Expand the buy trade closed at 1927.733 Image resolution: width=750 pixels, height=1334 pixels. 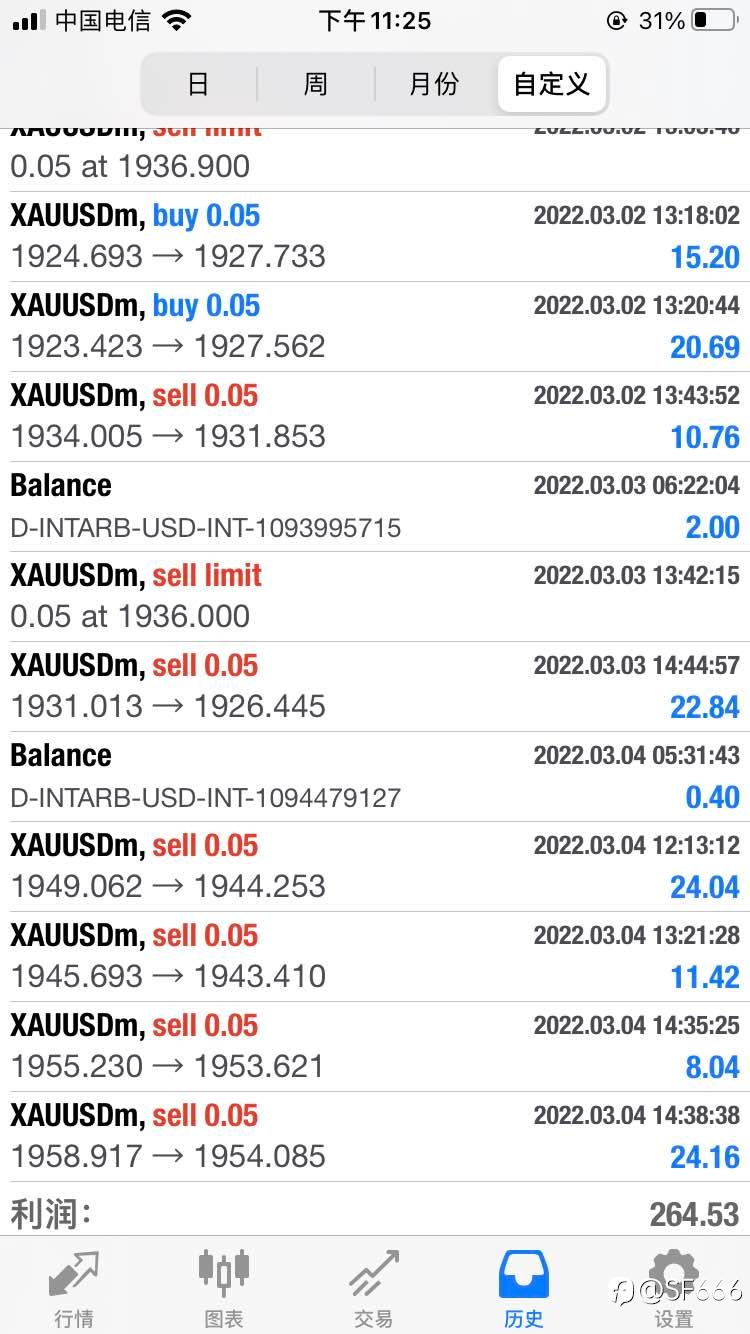375,237
